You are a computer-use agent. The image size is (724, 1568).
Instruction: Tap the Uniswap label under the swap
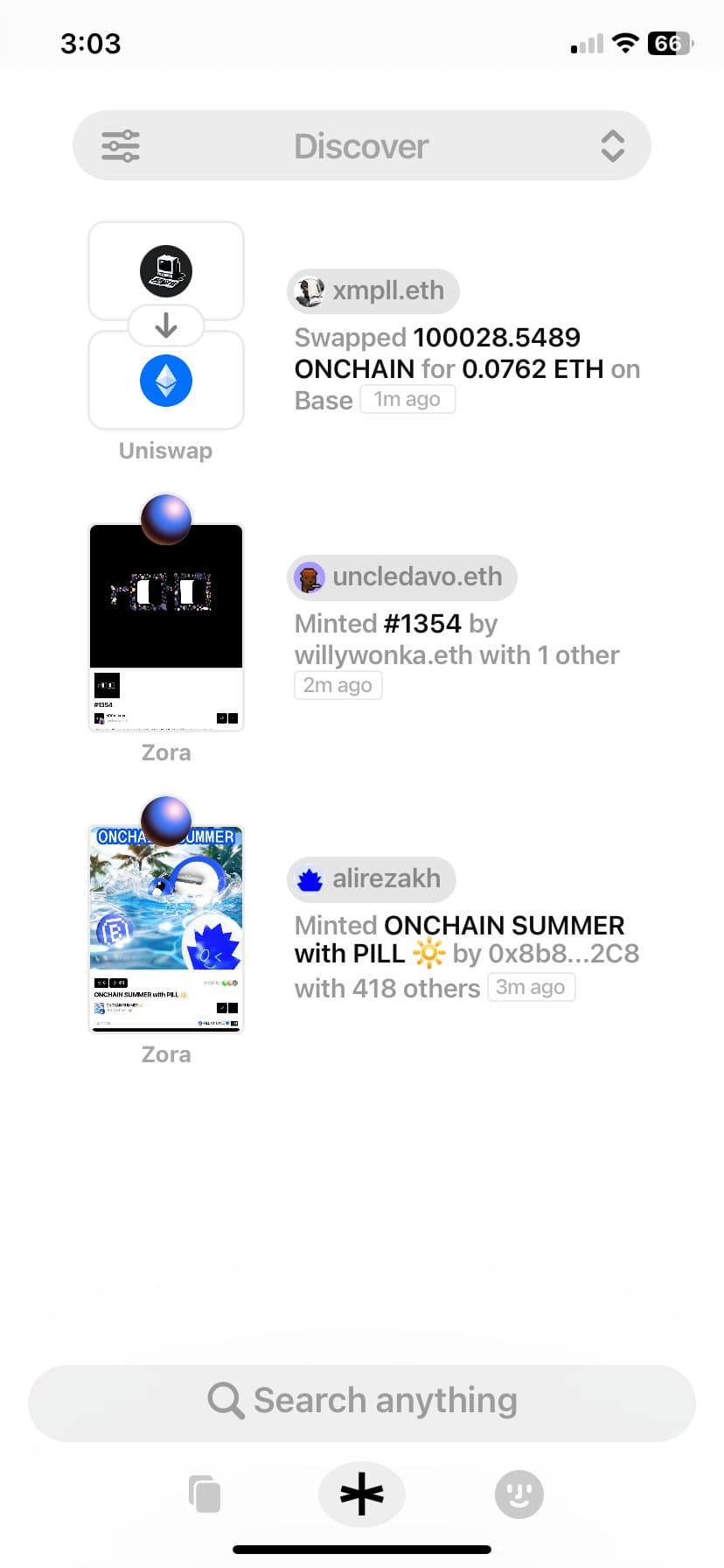165,451
